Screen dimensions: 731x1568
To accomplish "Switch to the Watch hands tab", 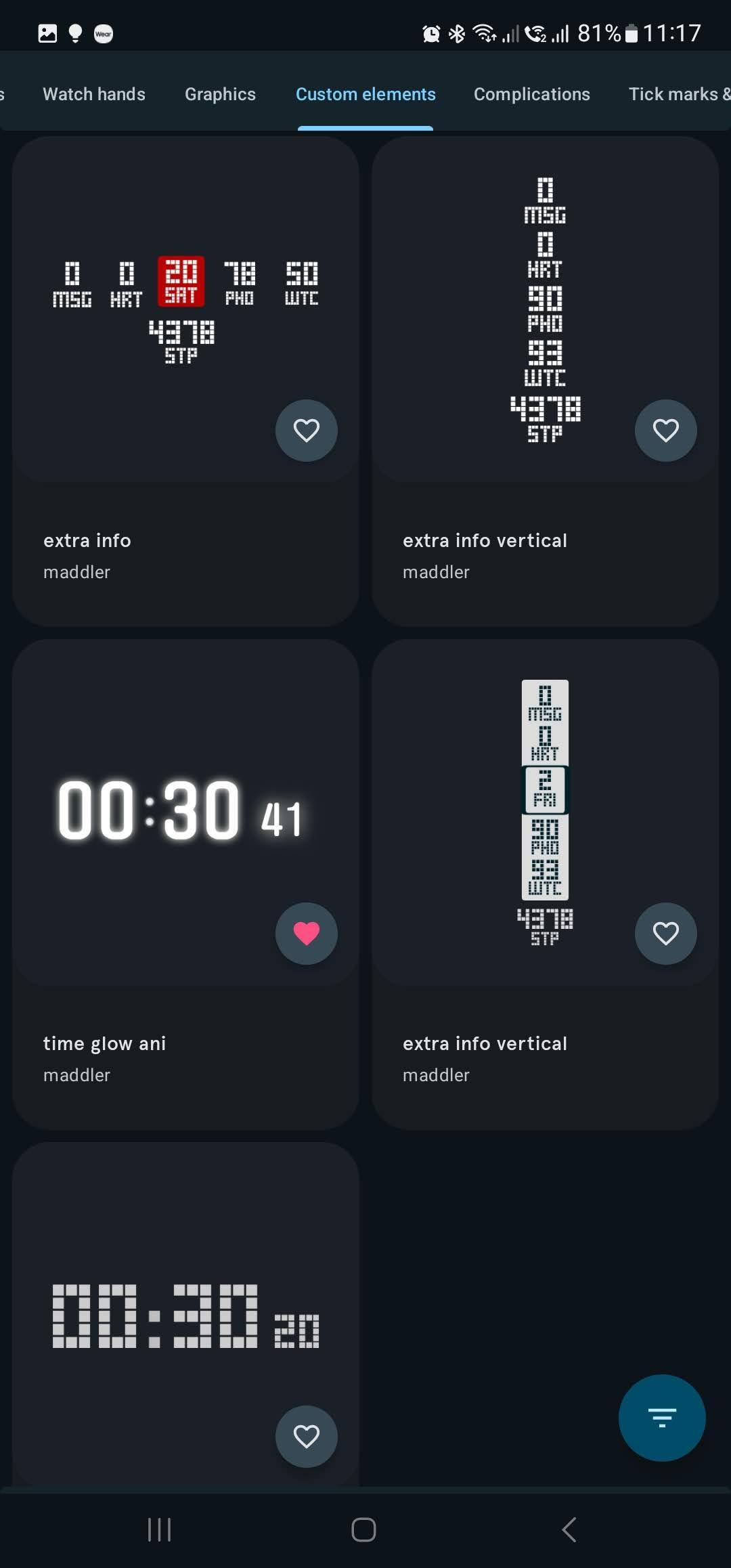I will 94,94.
